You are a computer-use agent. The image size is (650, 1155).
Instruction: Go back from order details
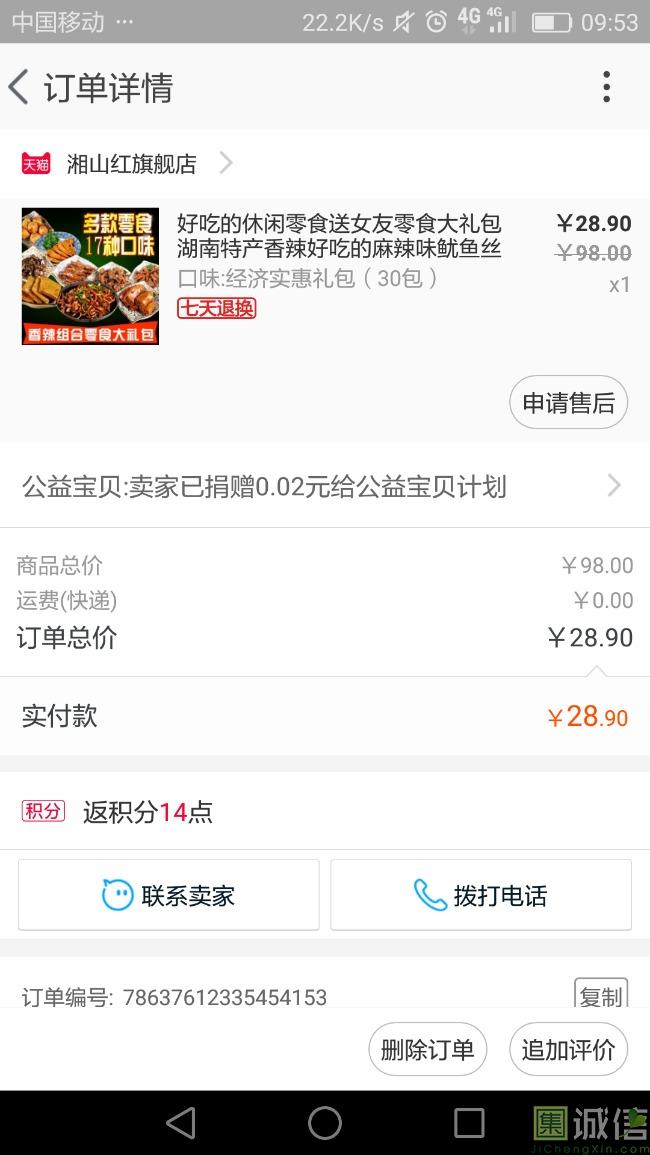click(x=19, y=88)
